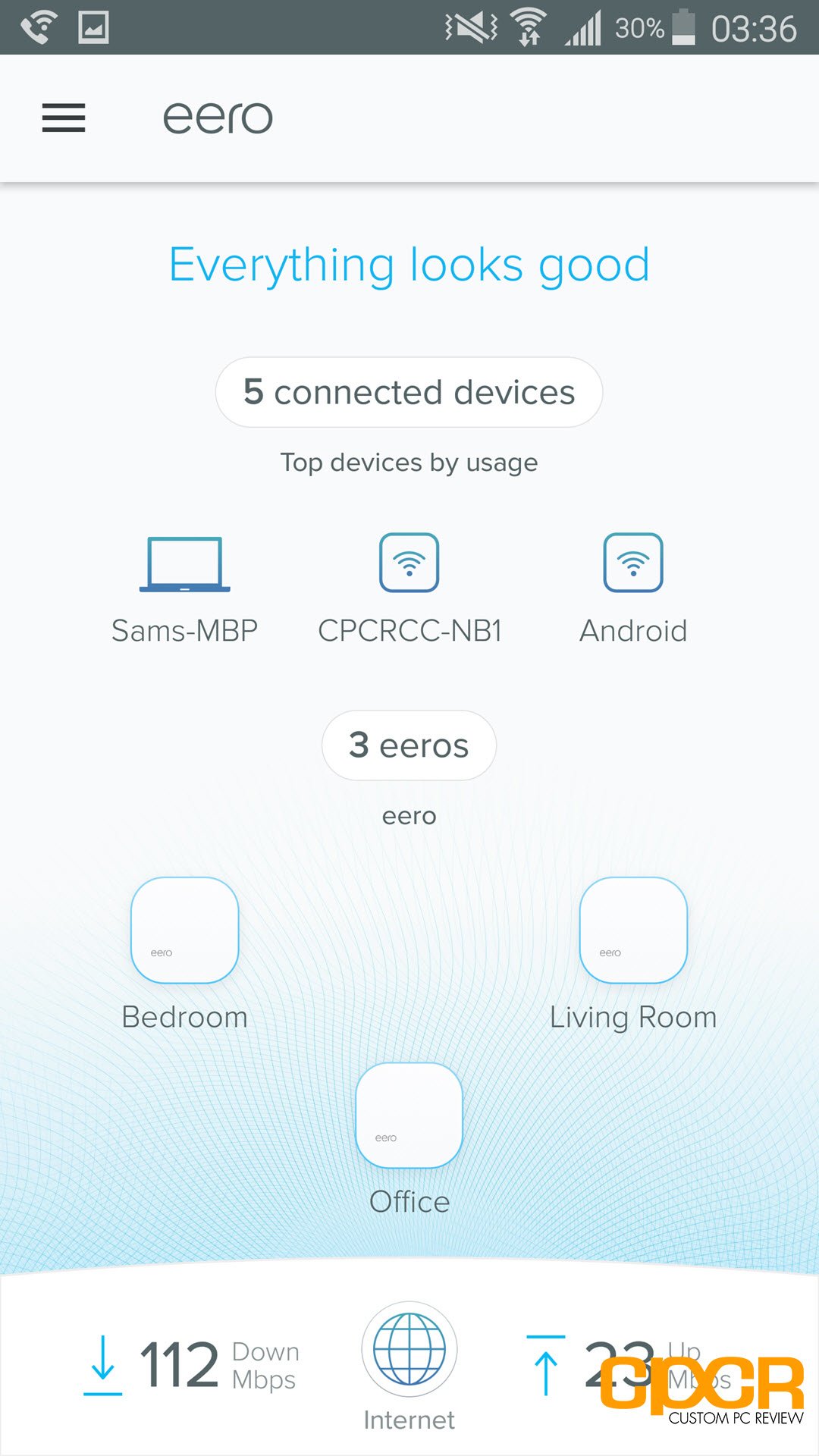Open the Bedroom eero

pos(184,955)
